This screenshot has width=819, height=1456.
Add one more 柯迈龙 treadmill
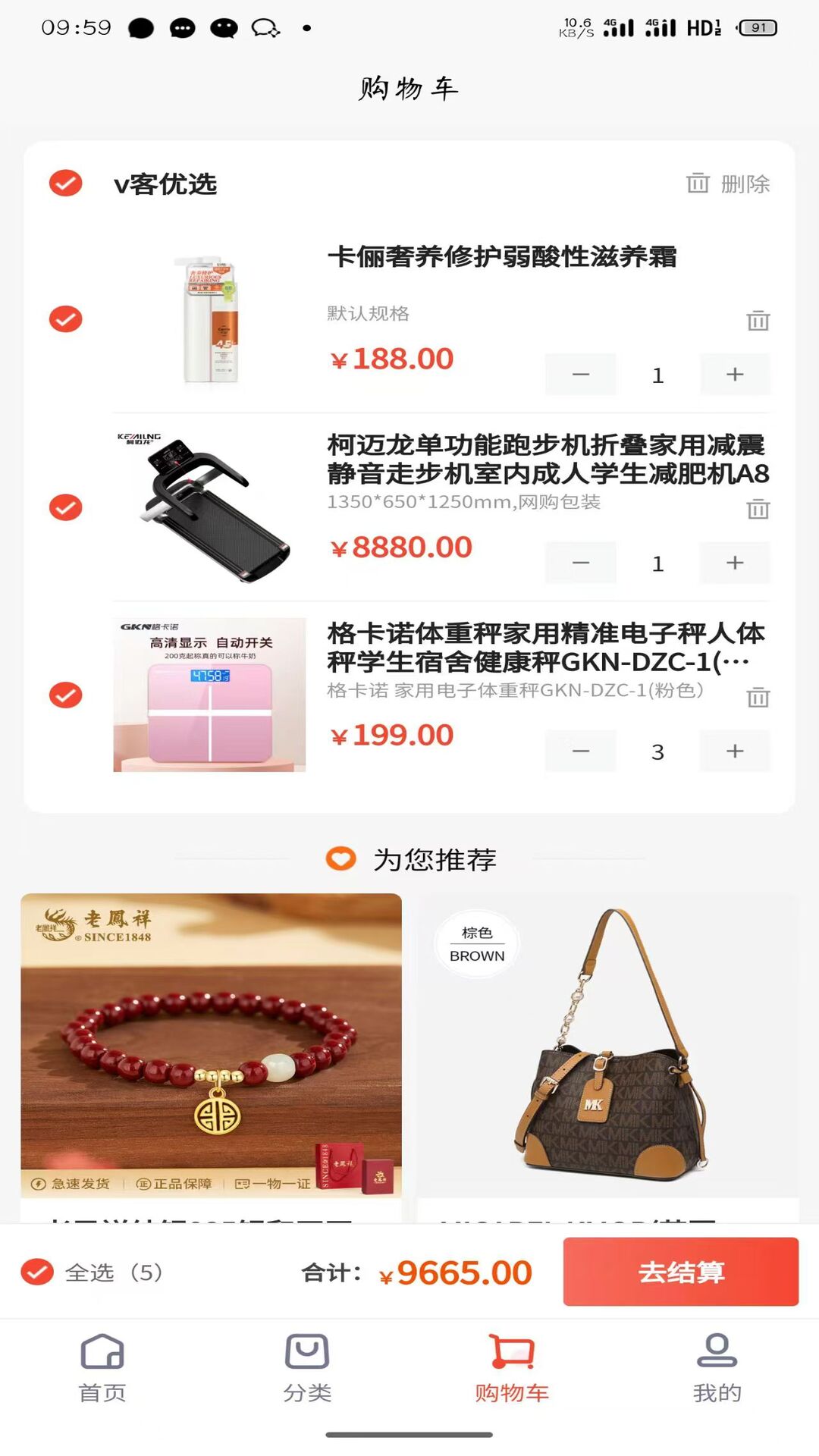[x=734, y=563]
